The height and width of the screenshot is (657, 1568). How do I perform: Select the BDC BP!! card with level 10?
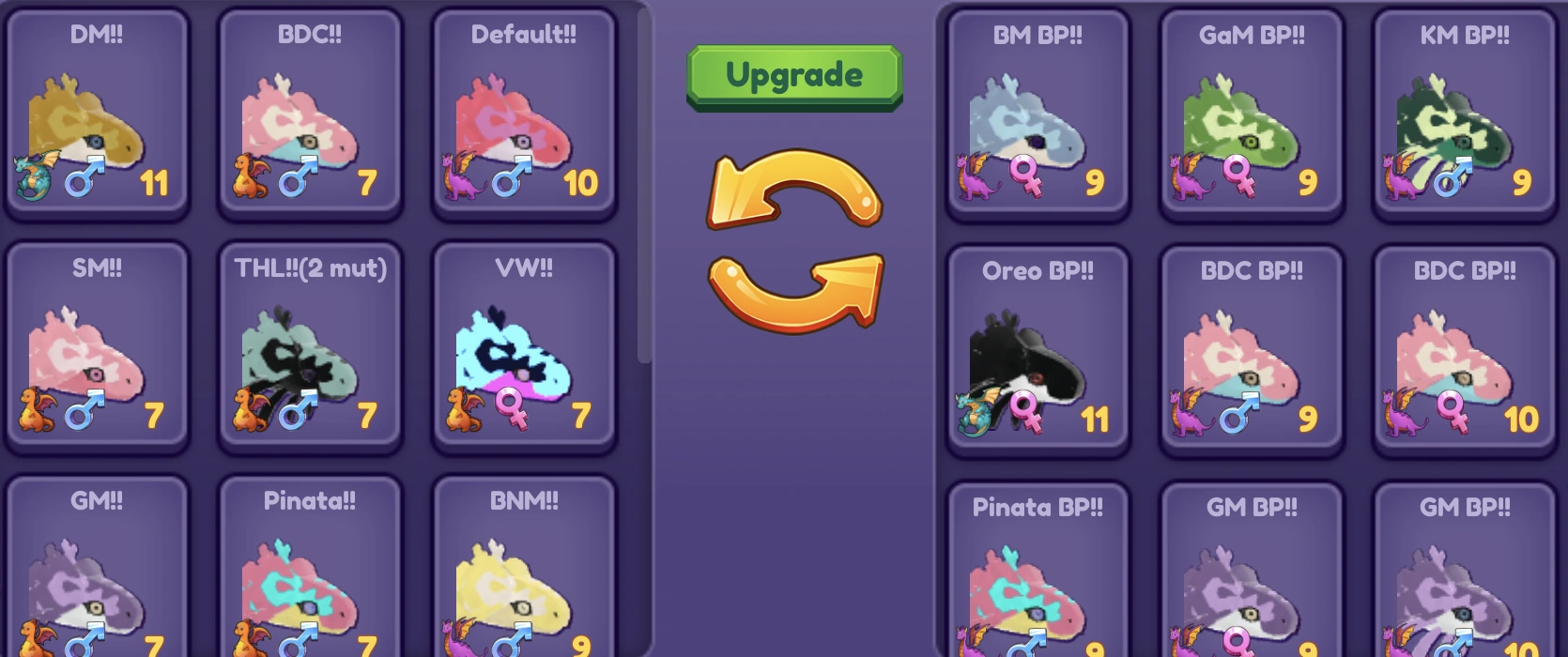1465,351
